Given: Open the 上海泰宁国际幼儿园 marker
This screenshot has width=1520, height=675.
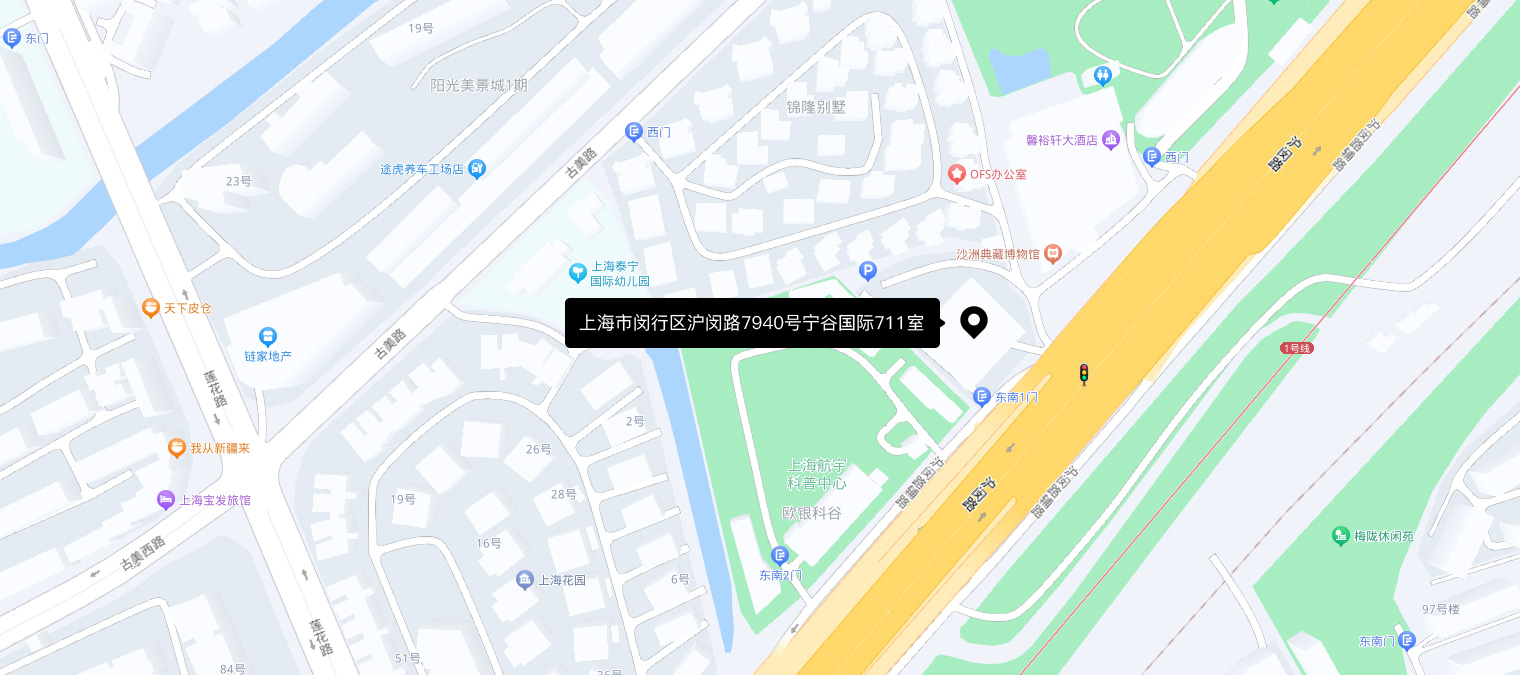Looking at the screenshot, I should pyautogui.click(x=578, y=272).
